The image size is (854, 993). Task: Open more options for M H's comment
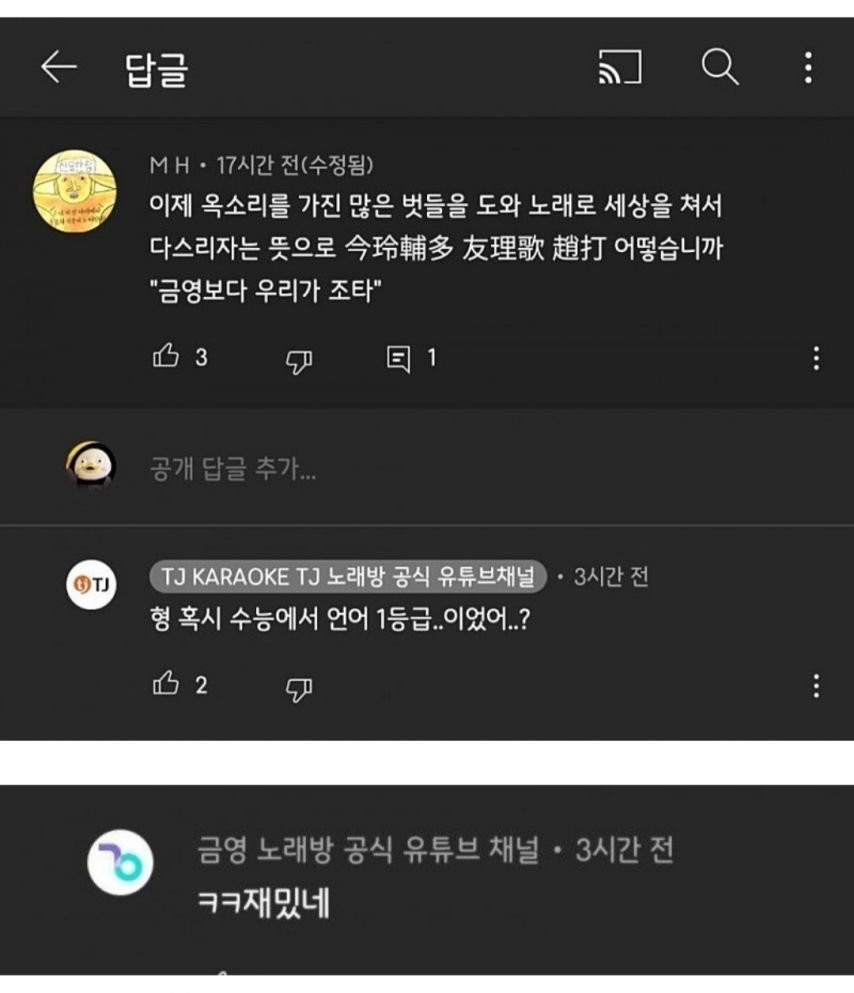pyautogui.click(x=816, y=358)
